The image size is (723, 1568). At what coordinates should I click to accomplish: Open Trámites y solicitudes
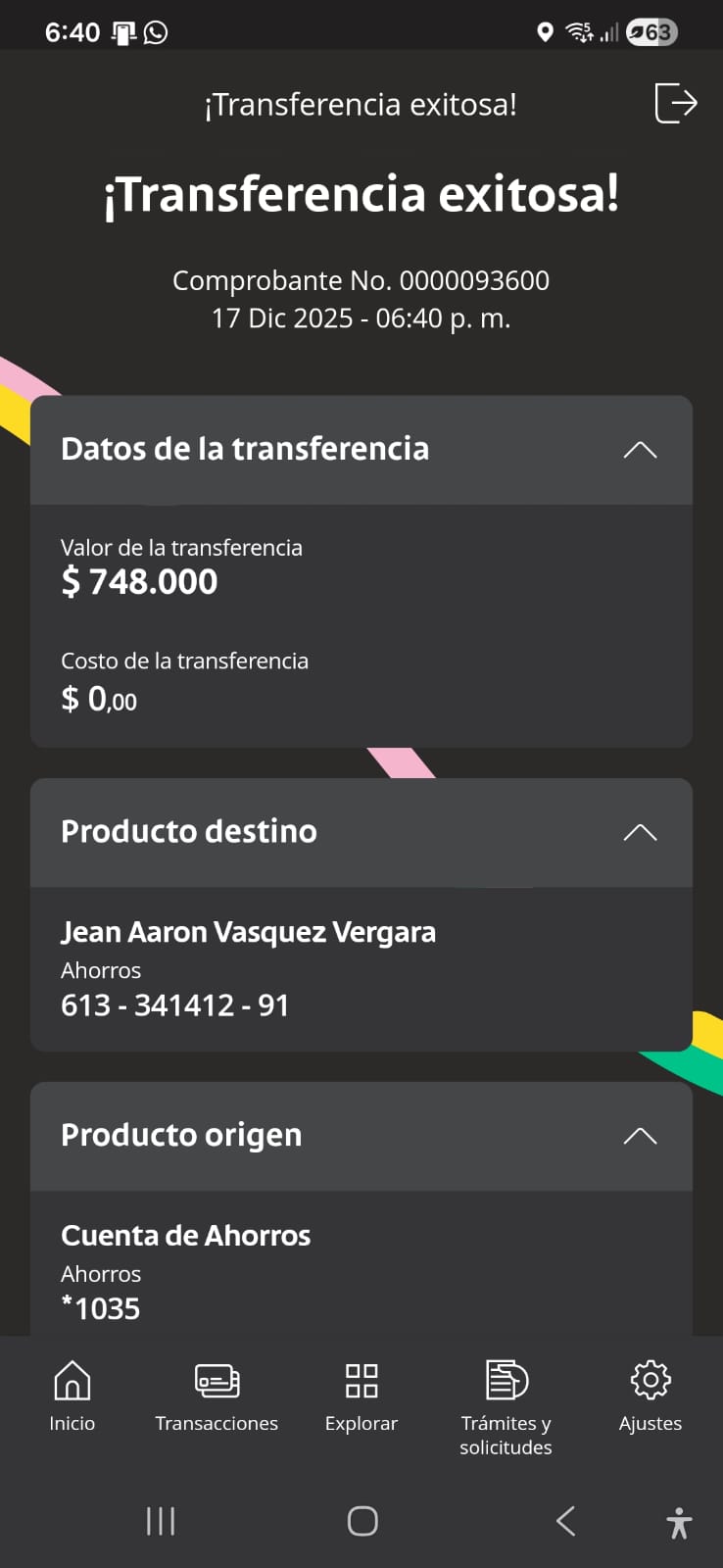[x=506, y=1406]
